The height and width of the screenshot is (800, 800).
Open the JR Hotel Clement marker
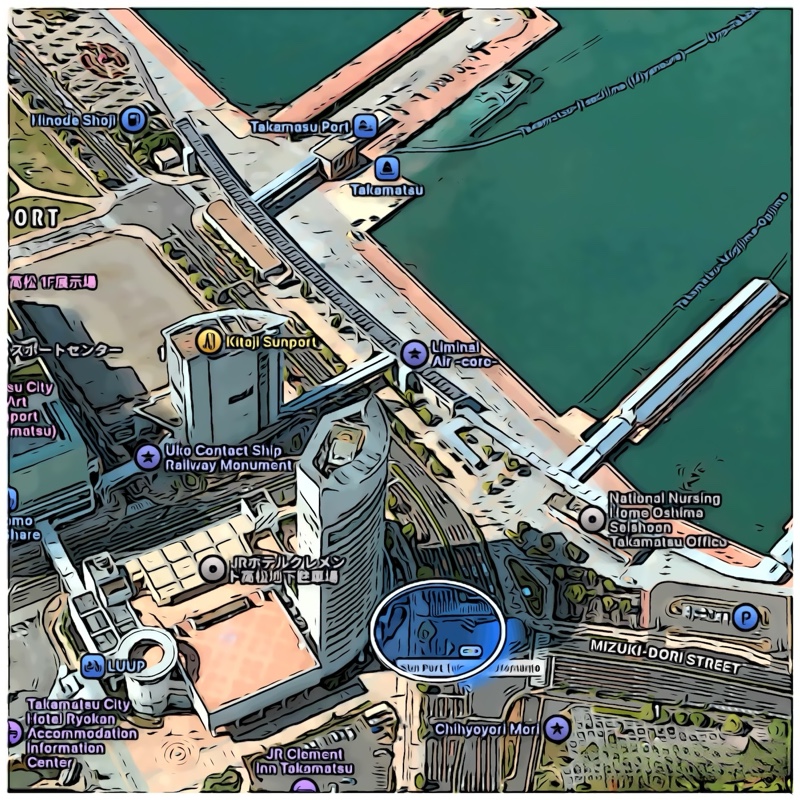click(x=211, y=570)
